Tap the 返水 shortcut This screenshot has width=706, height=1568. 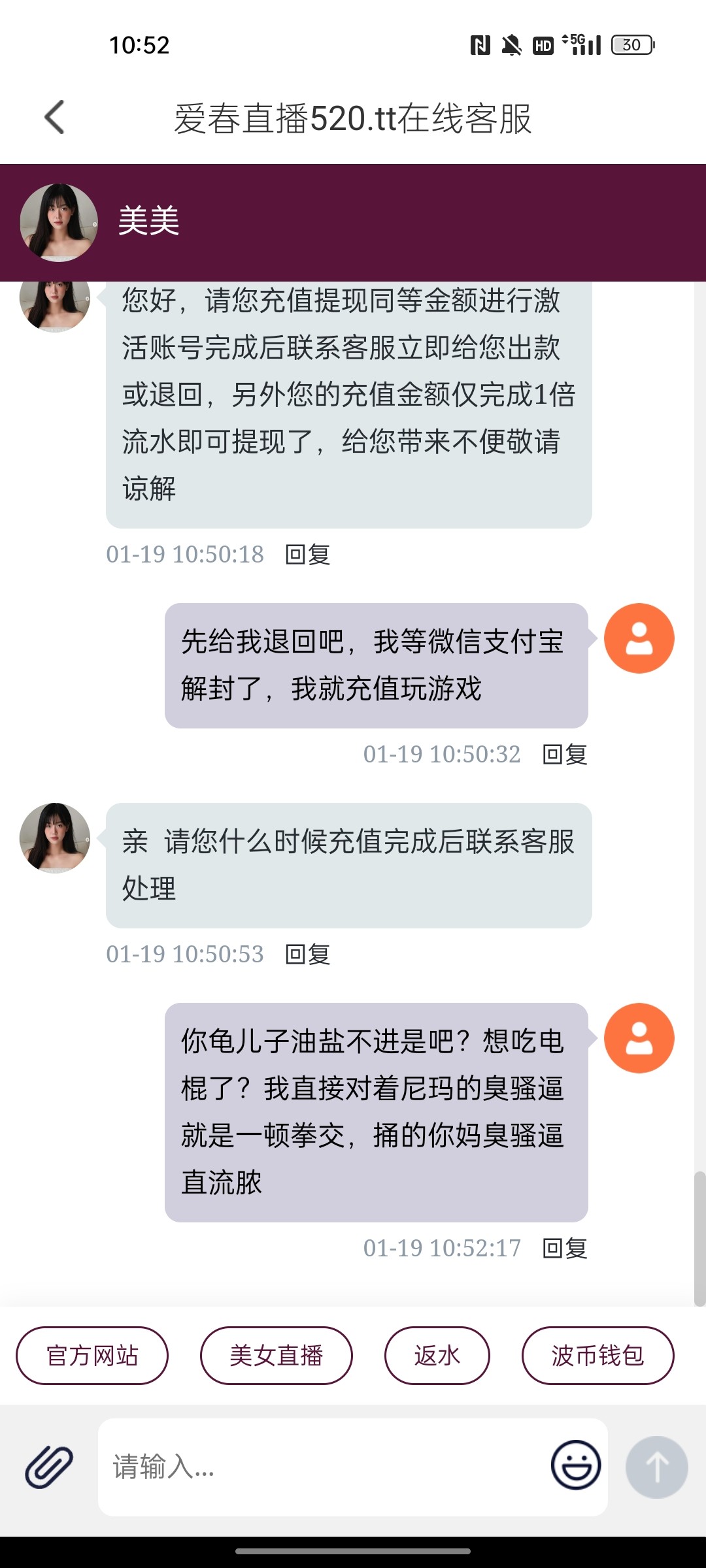coord(436,1356)
